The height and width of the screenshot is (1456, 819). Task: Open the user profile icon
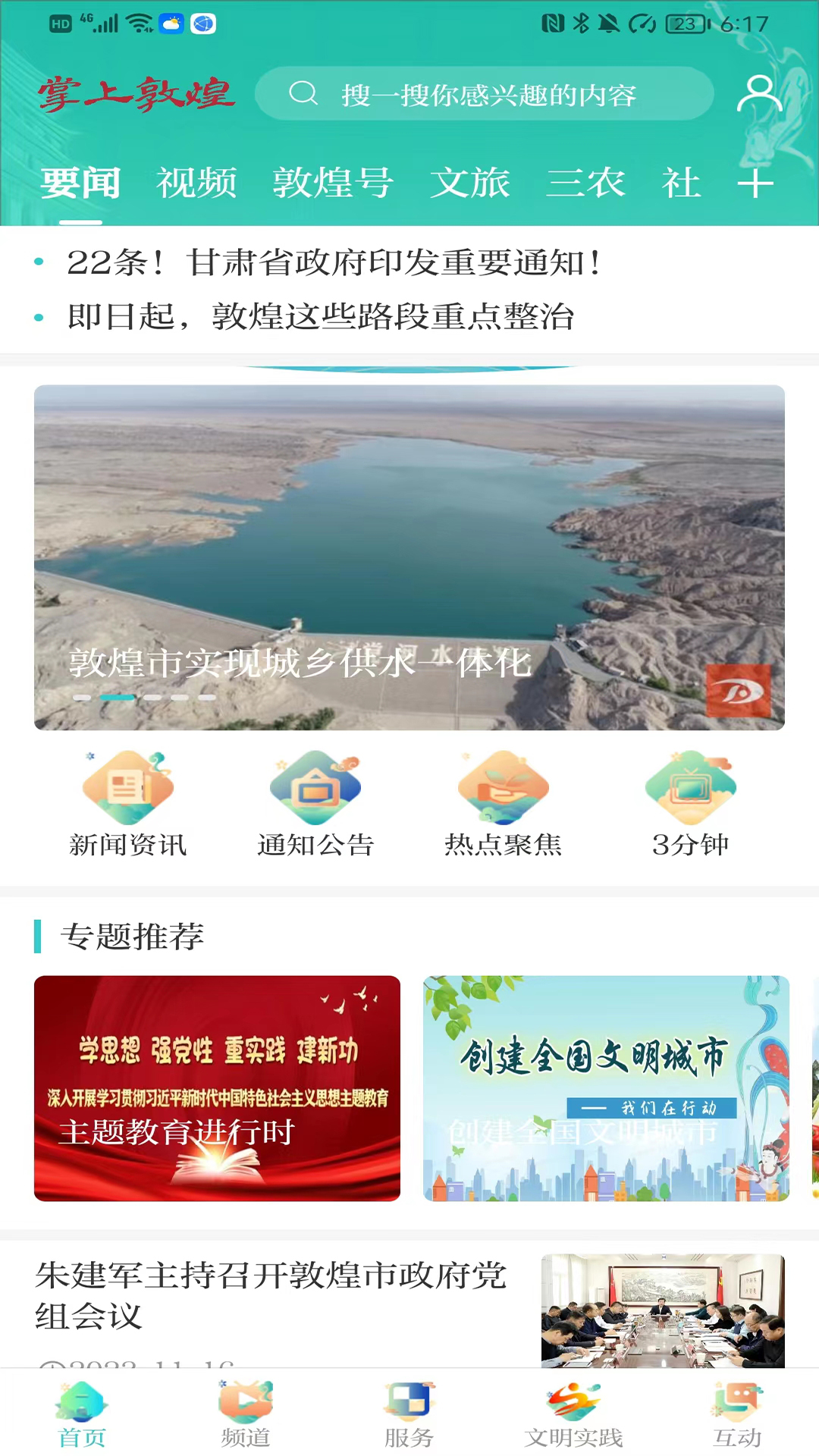click(758, 94)
